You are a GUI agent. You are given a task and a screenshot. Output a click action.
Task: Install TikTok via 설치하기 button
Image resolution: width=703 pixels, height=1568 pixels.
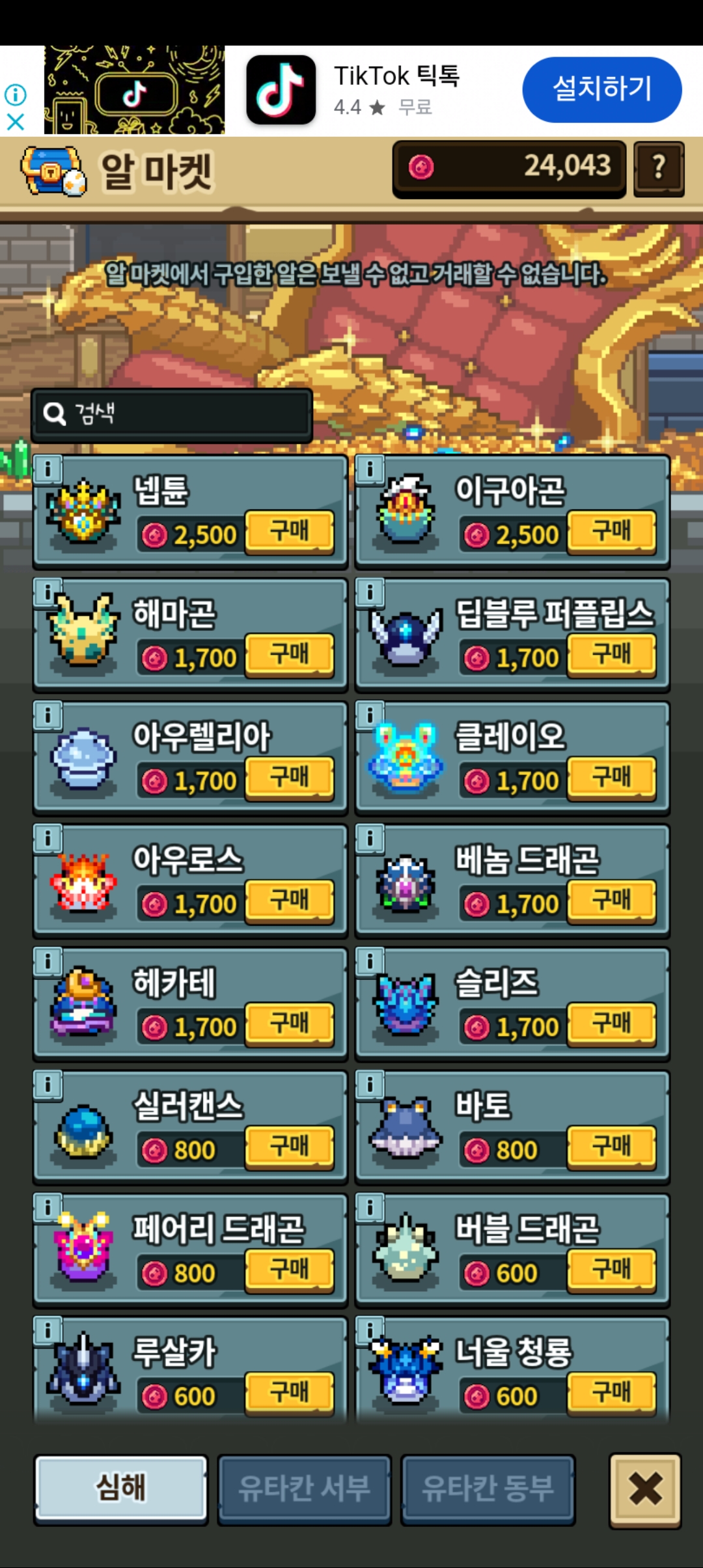tap(602, 89)
